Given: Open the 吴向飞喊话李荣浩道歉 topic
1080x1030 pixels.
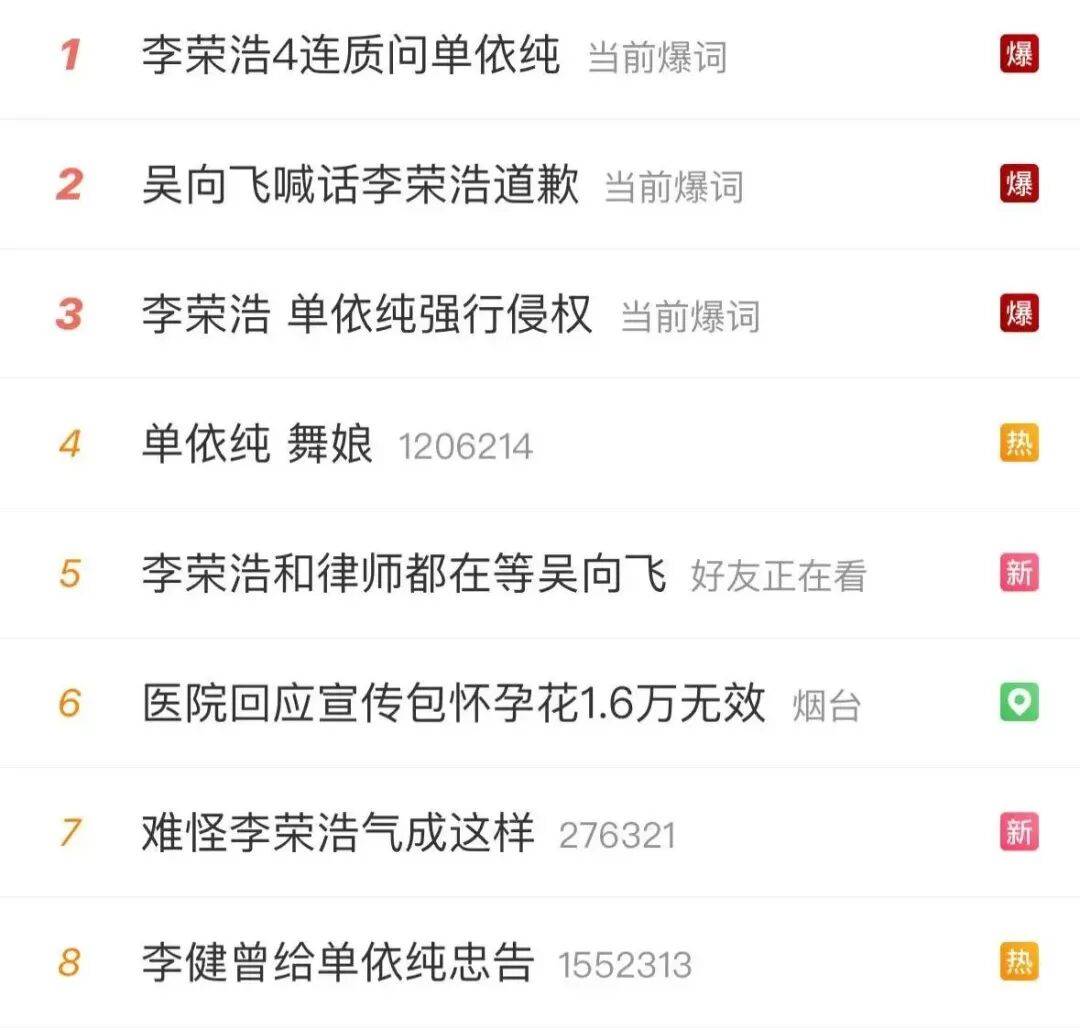Looking at the screenshot, I should pos(360,185).
